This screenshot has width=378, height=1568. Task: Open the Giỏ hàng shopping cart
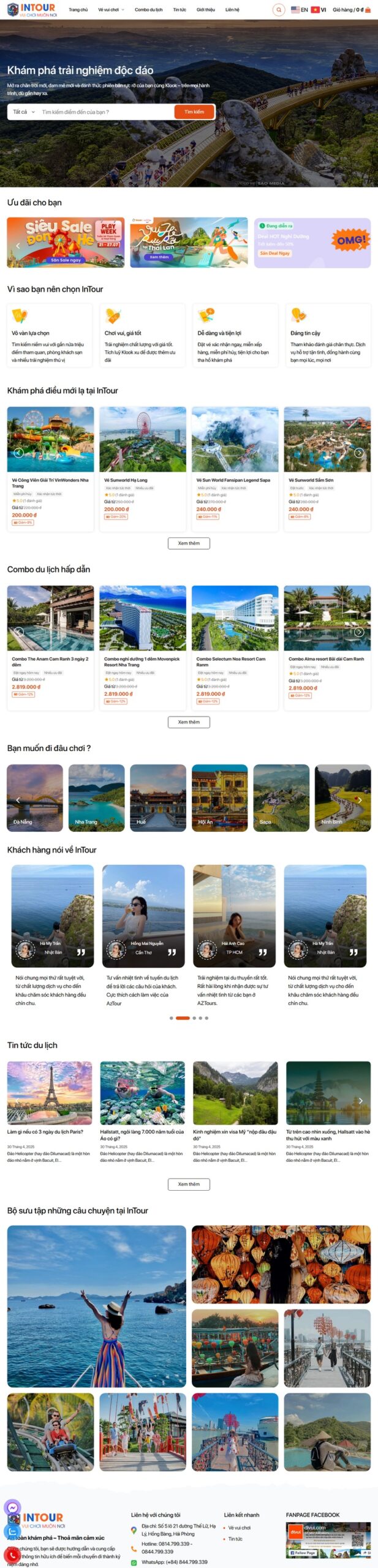351,10
